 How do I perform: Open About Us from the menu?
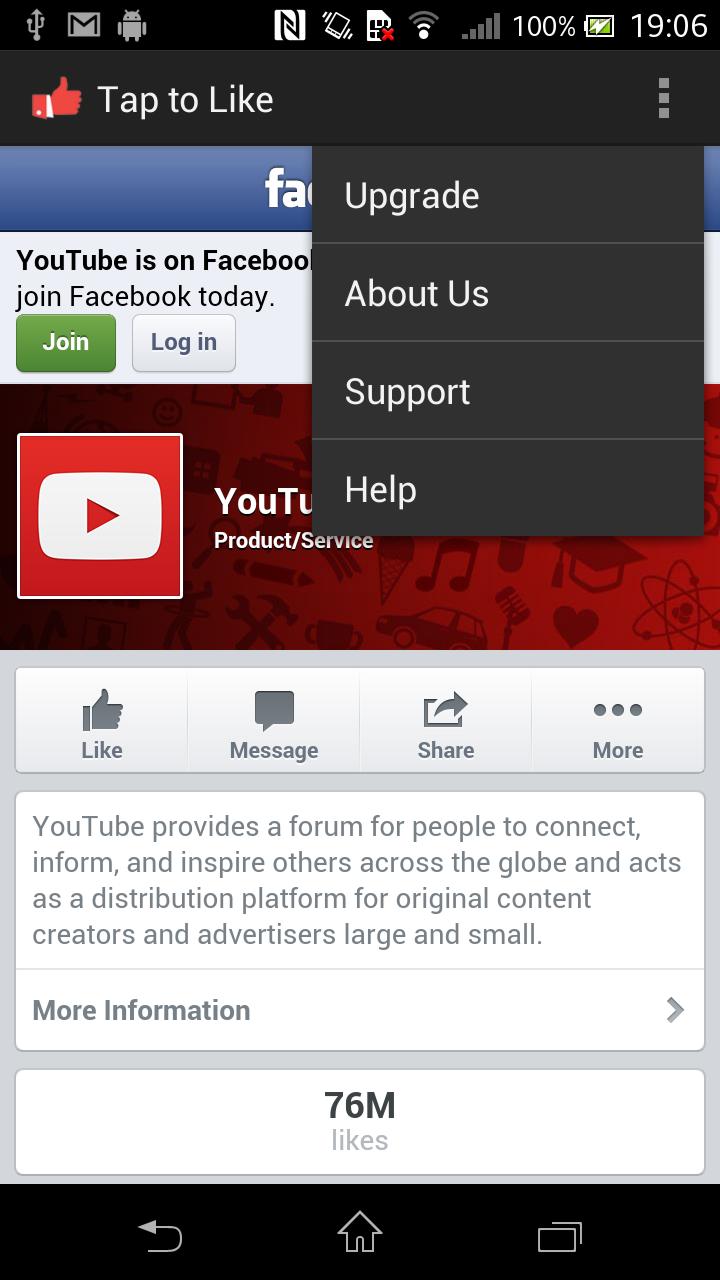[507, 294]
